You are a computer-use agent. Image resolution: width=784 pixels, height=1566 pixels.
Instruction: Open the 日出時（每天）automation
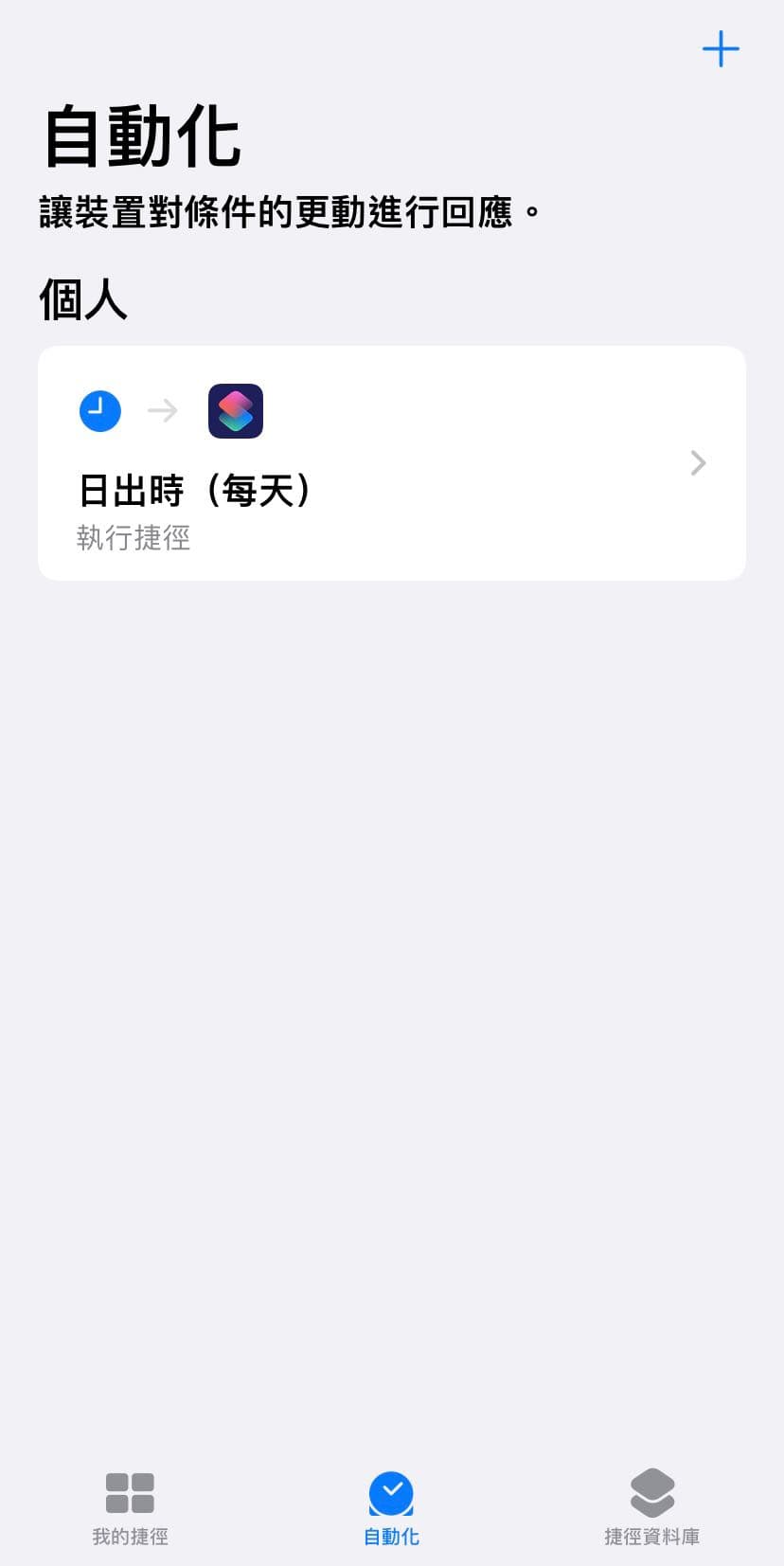[x=391, y=463]
